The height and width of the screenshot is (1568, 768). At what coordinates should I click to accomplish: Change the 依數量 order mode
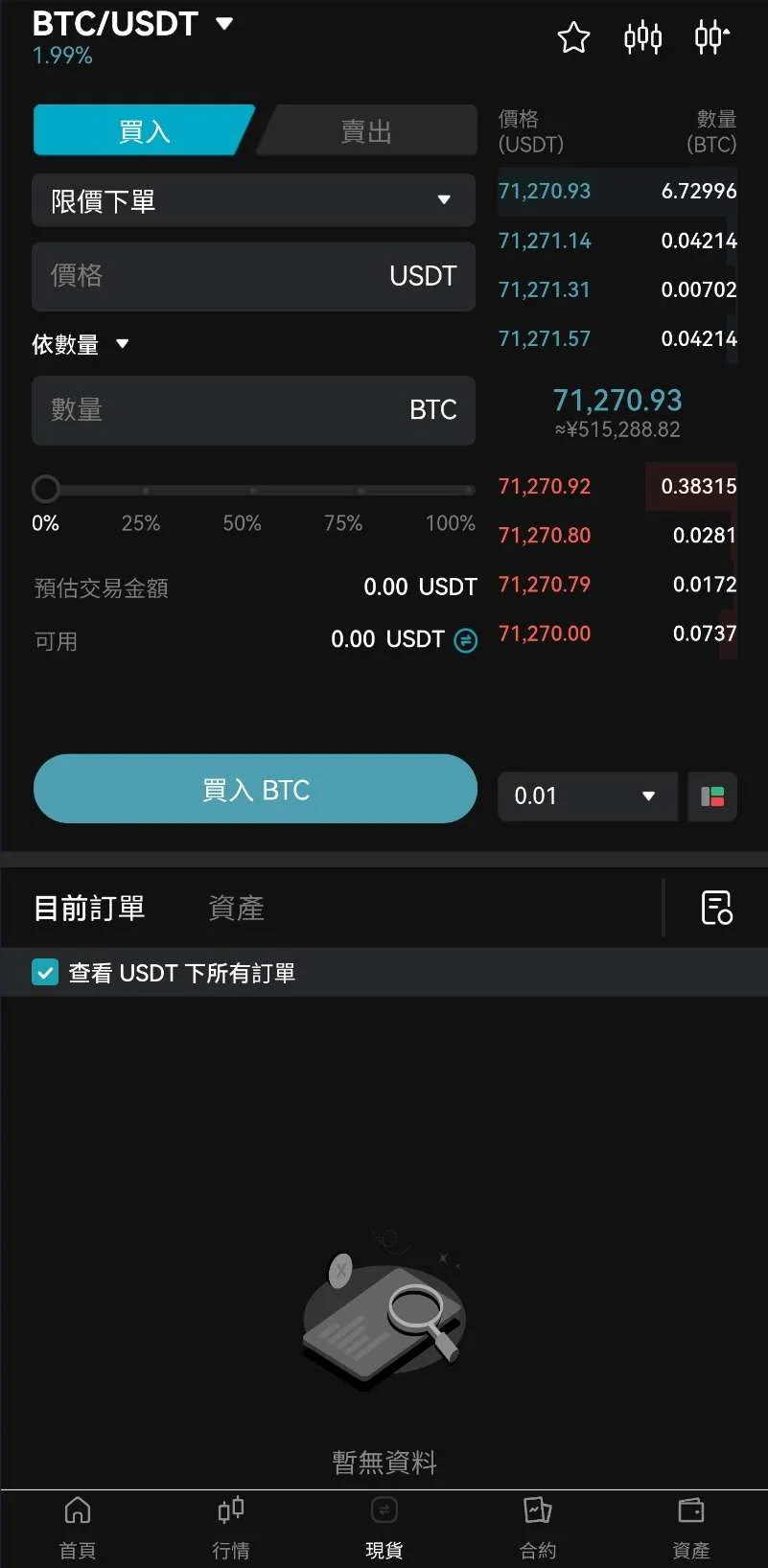point(81,344)
